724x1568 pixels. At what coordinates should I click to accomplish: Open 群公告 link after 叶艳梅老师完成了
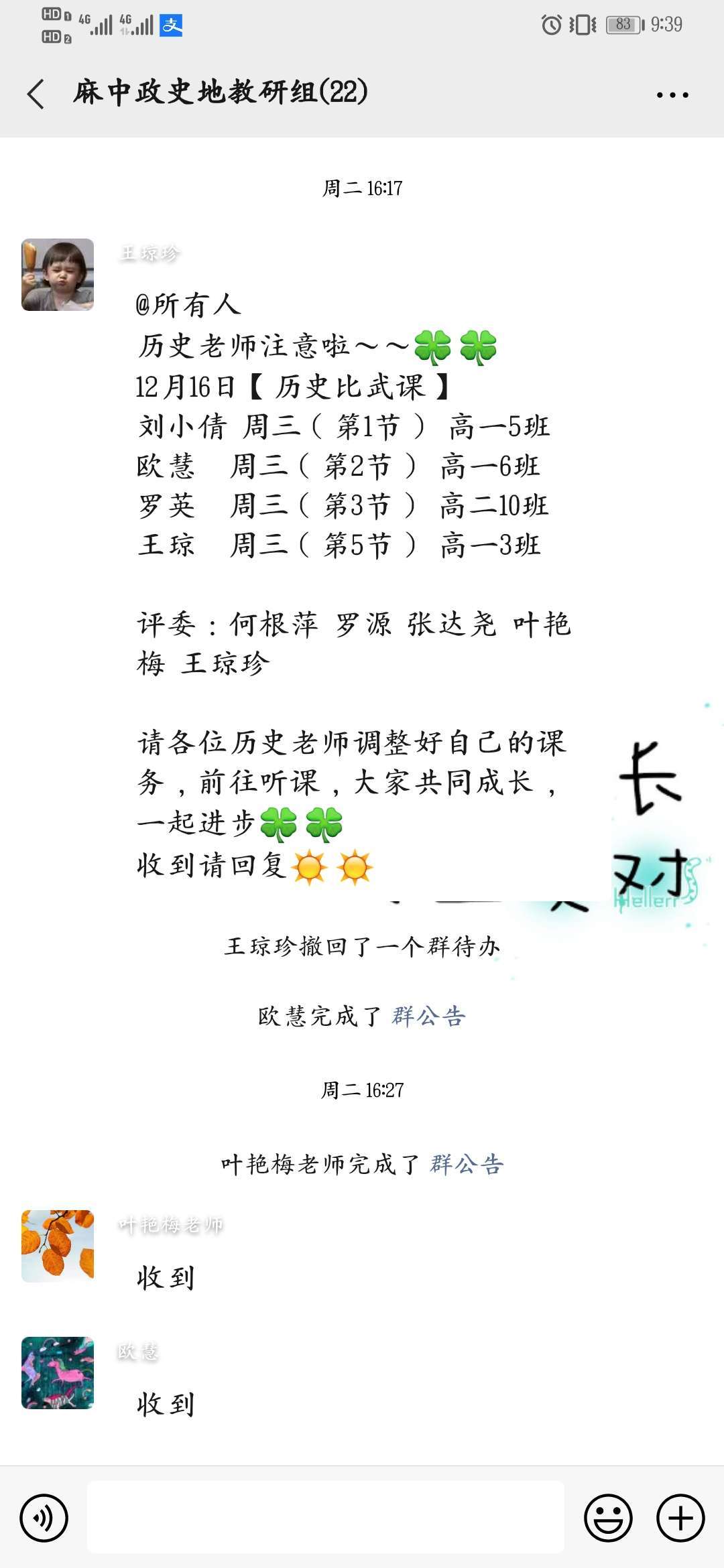click(467, 1164)
